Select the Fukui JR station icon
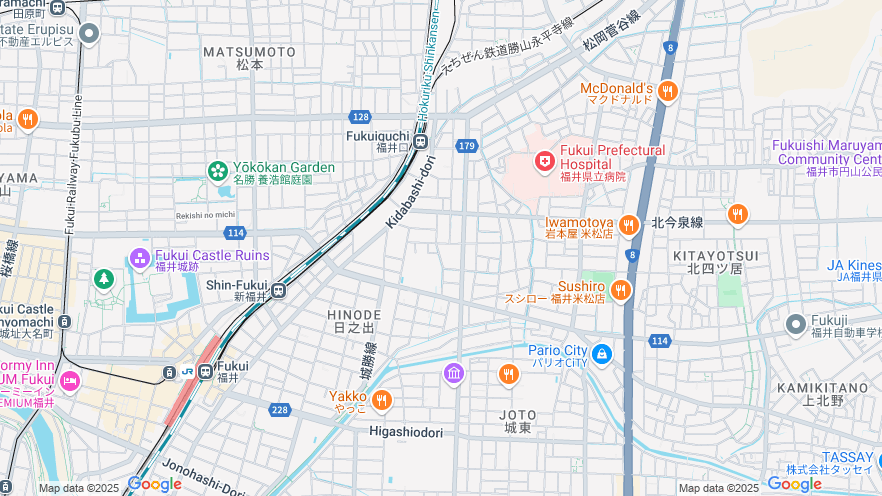Image resolution: width=882 pixels, height=496 pixels. pyautogui.click(x=205, y=372)
